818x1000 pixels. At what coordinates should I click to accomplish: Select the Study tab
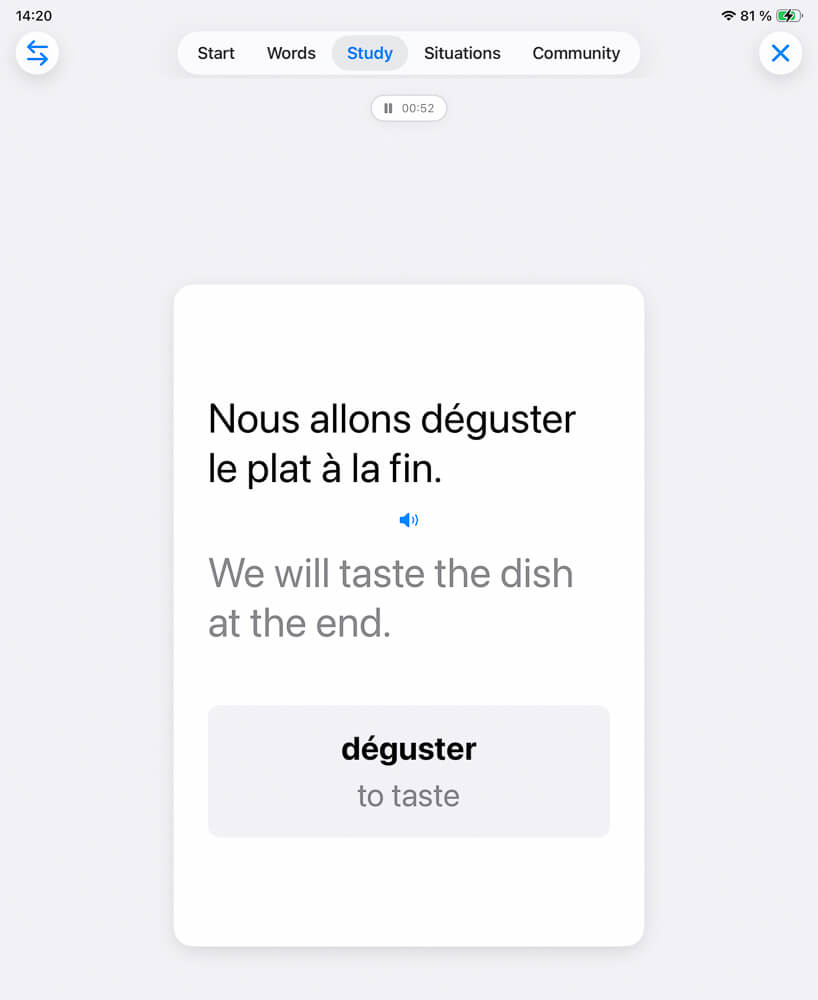[370, 53]
